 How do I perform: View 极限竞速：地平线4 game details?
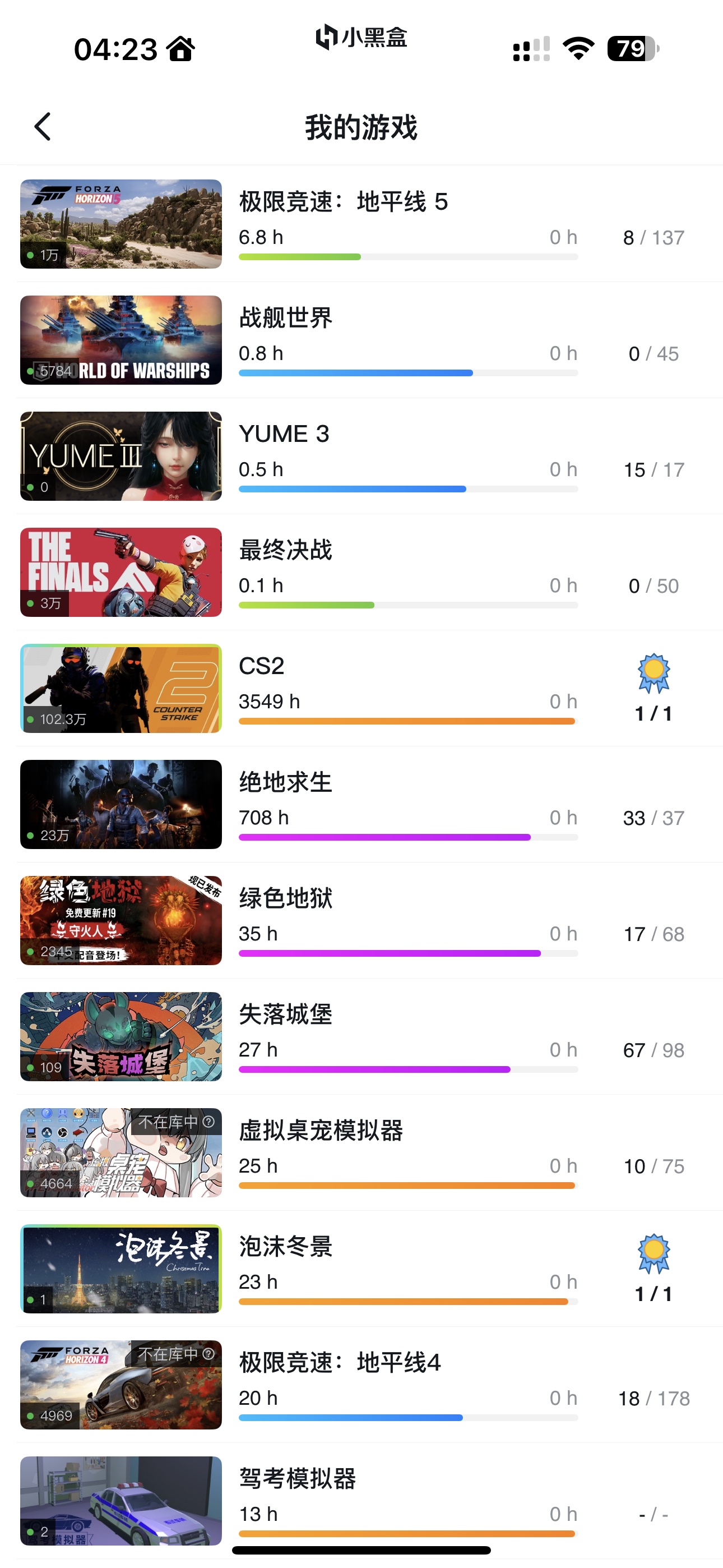click(361, 1385)
